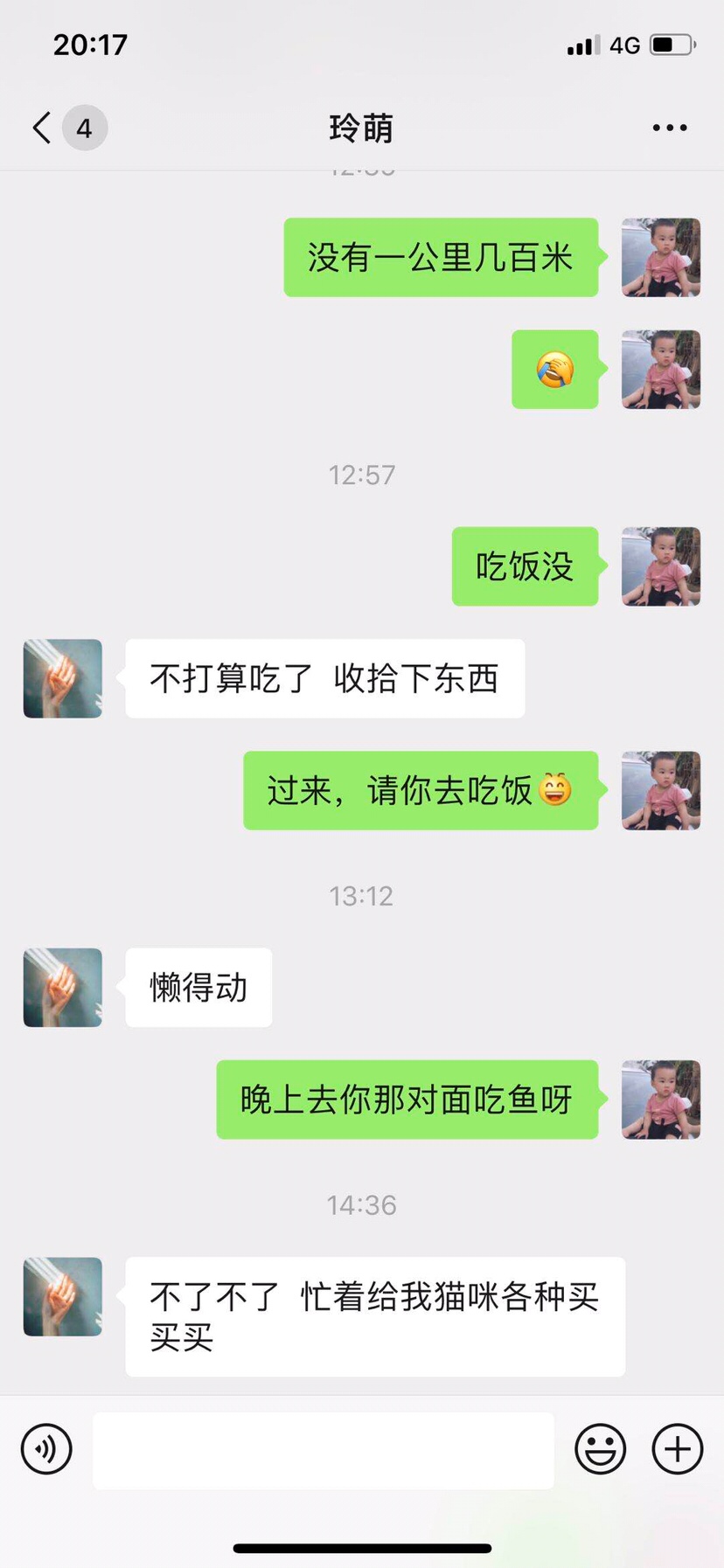724x1568 pixels.
Task: Open the emoji sticker panel
Action: [600, 1449]
